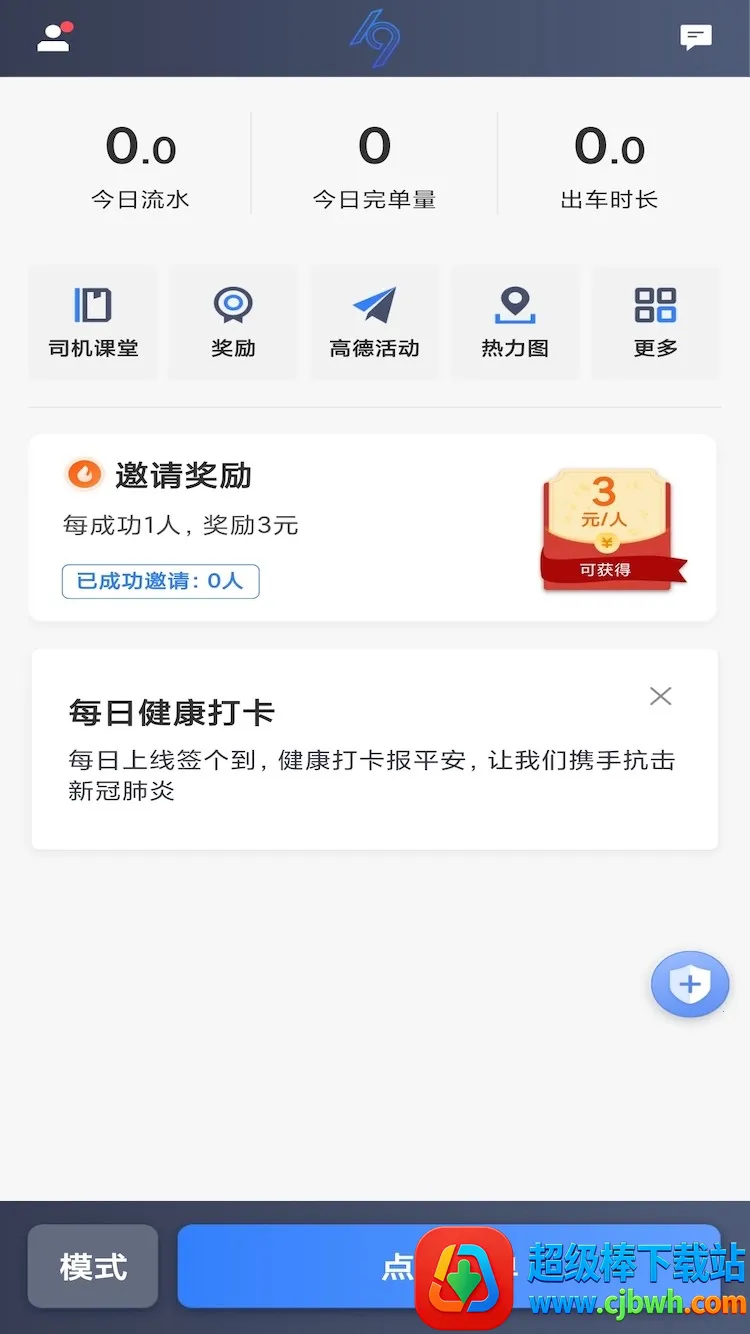Open the 模式 mode settings
This screenshot has width=750, height=1334.
click(x=93, y=1267)
